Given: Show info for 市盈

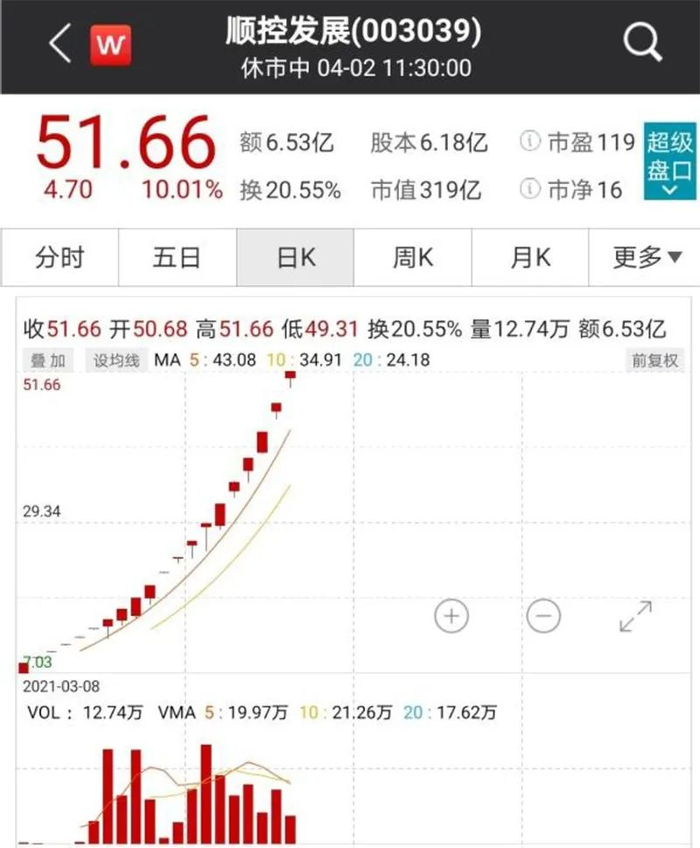Looking at the screenshot, I should point(530,142).
